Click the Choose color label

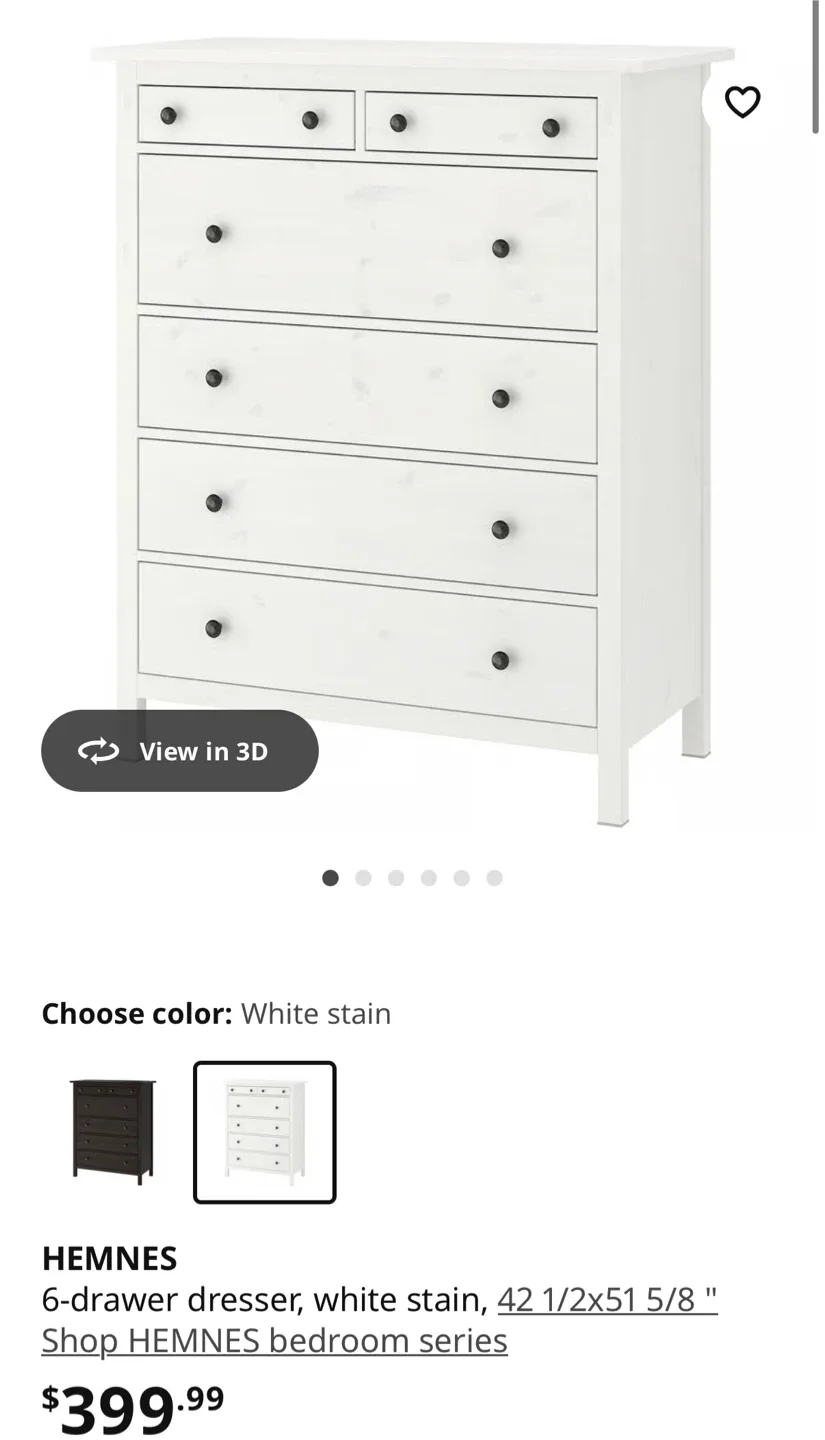[x=136, y=1012]
